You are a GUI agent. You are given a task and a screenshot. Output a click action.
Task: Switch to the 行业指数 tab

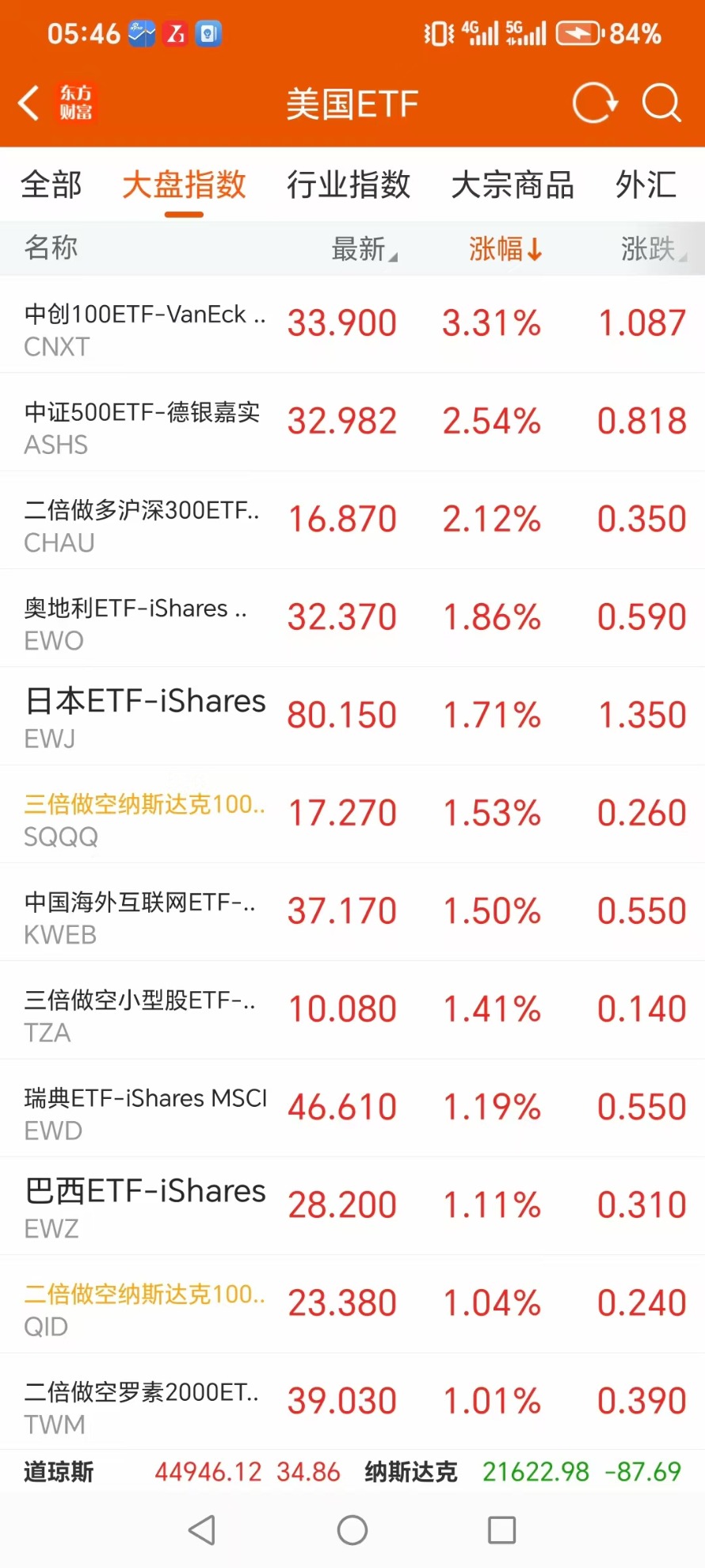[x=349, y=185]
